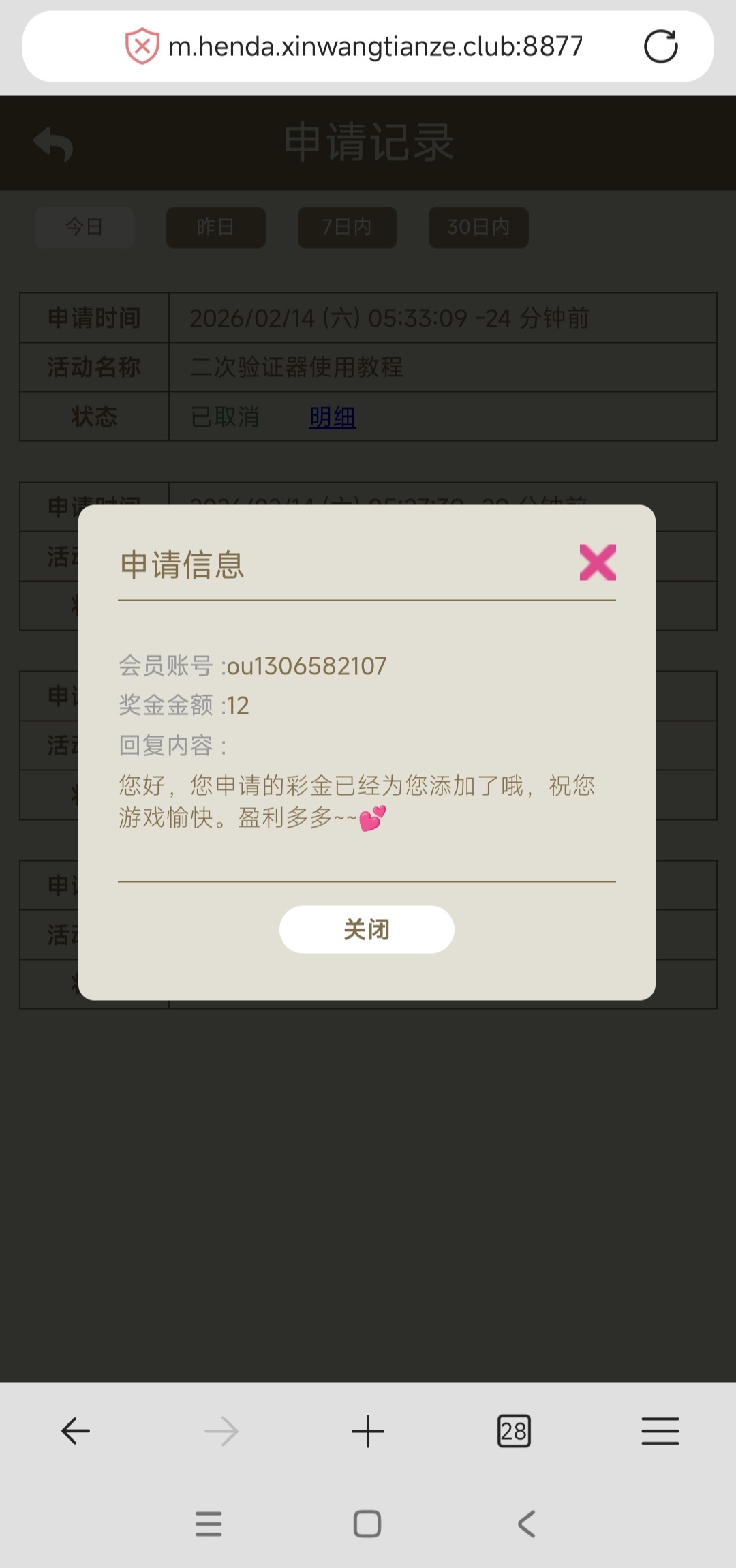Tap the 关闭 button
Image resolution: width=736 pixels, height=1568 pixels.
point(367,929)
